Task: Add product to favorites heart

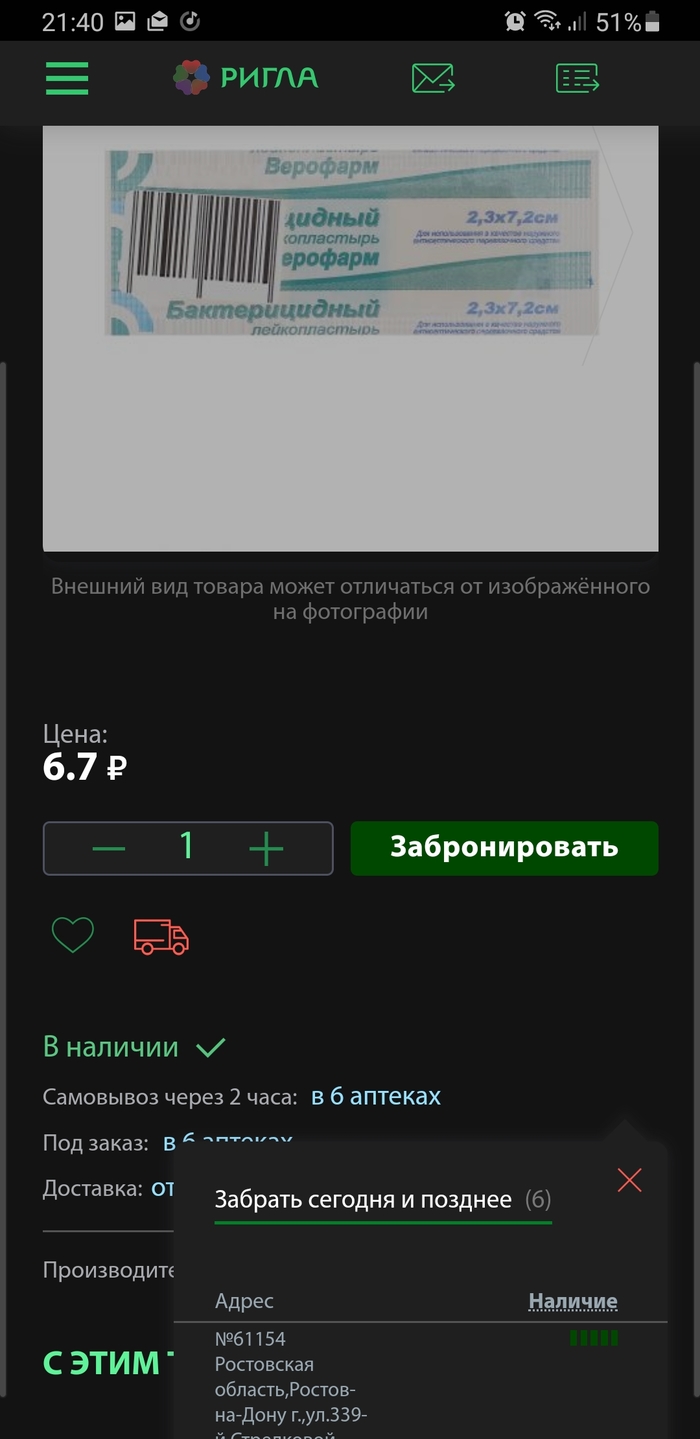Action: (x=73, y=935)
